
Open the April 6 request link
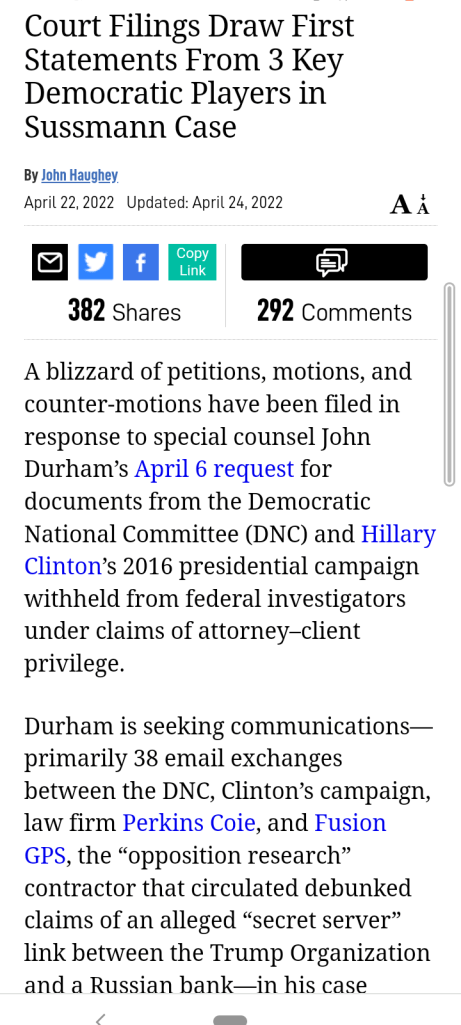[214, 469]
